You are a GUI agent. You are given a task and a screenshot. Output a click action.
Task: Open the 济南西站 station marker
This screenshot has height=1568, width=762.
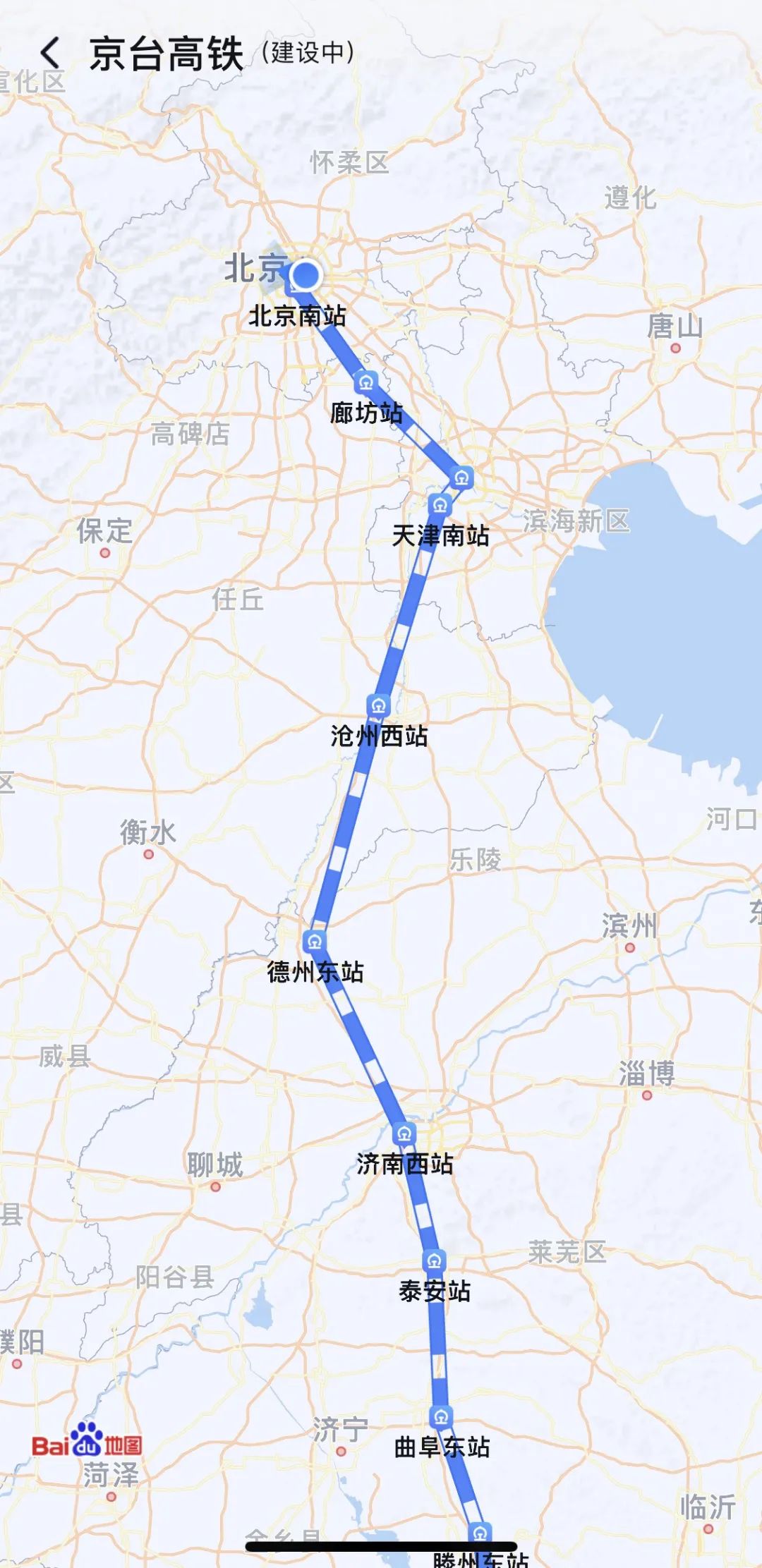[x=404, y=1134]
